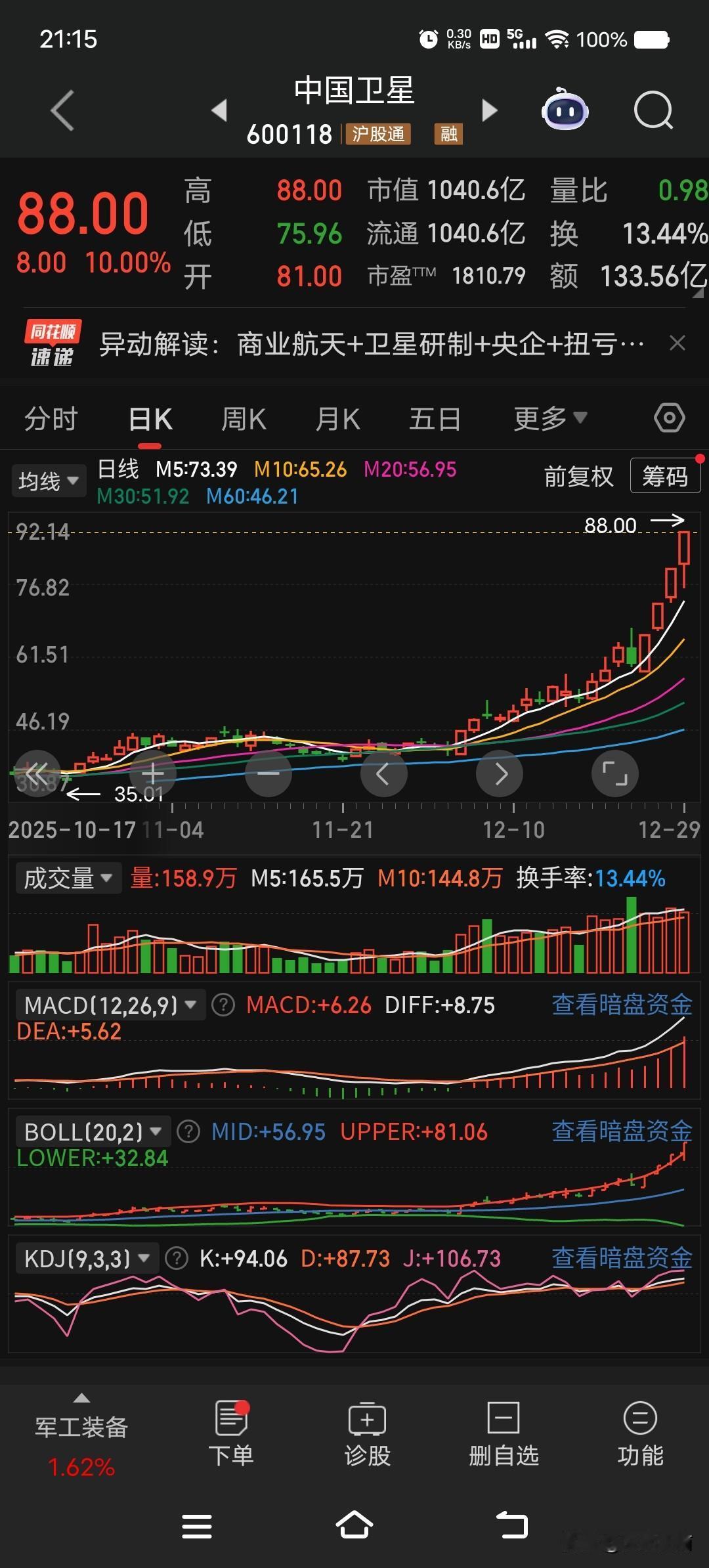Screen dimensions: 709x1568
Task: Toggle 前复权 price adjustment mode
Action: pos(576,477)
